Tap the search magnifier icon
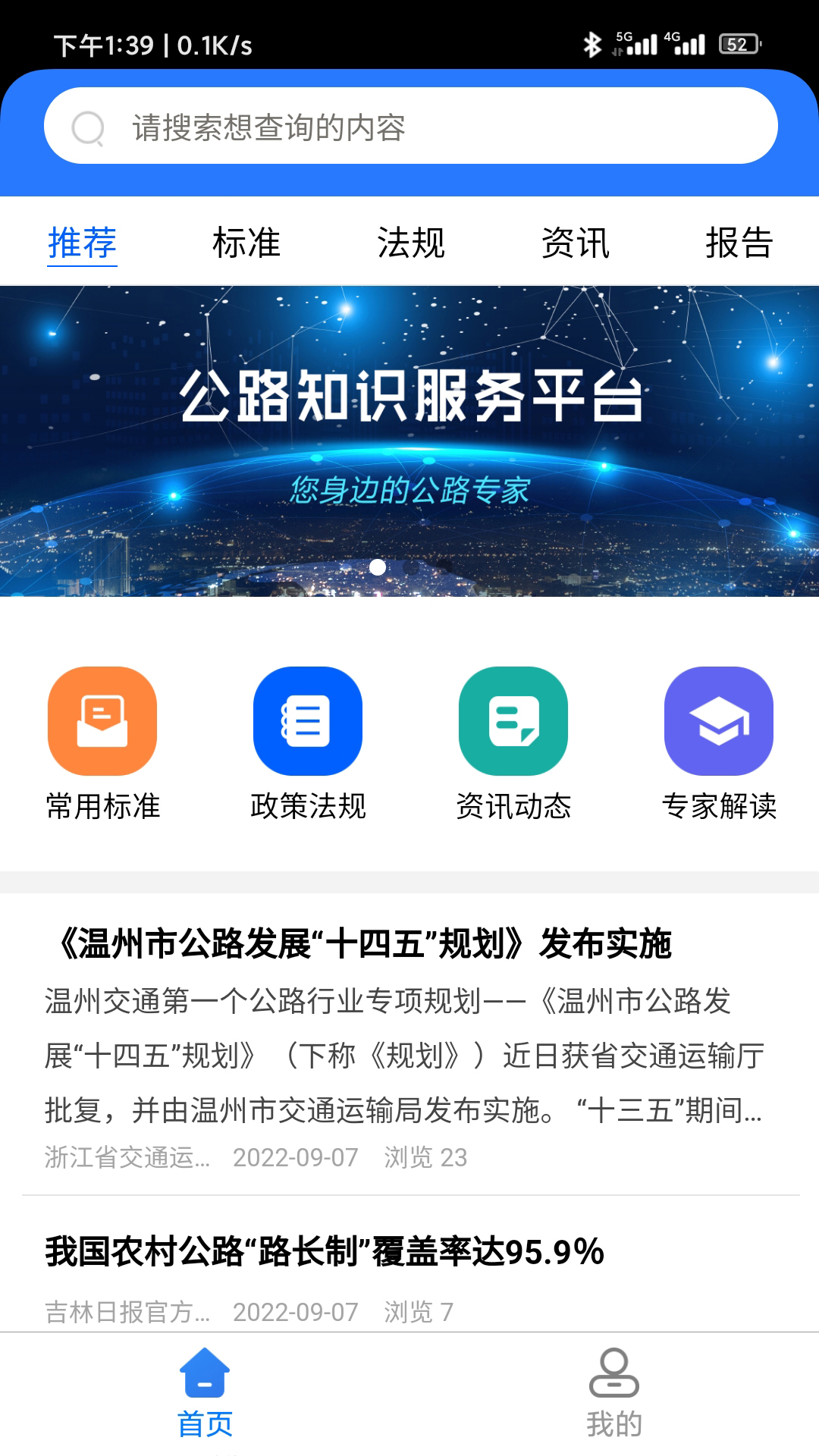 click(90, 128)
